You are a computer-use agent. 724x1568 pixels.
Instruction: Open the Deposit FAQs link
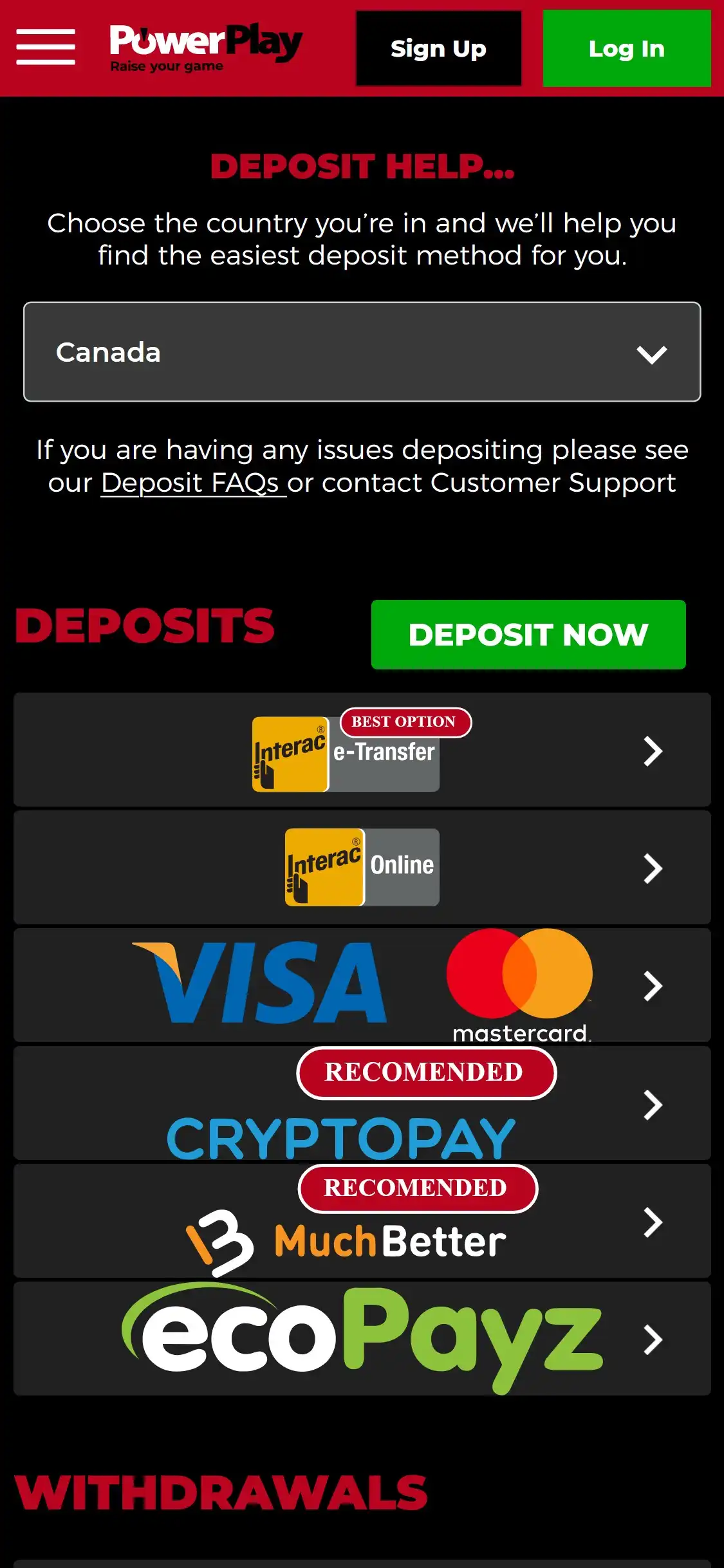pyautogui.click(x=192, y=483)
